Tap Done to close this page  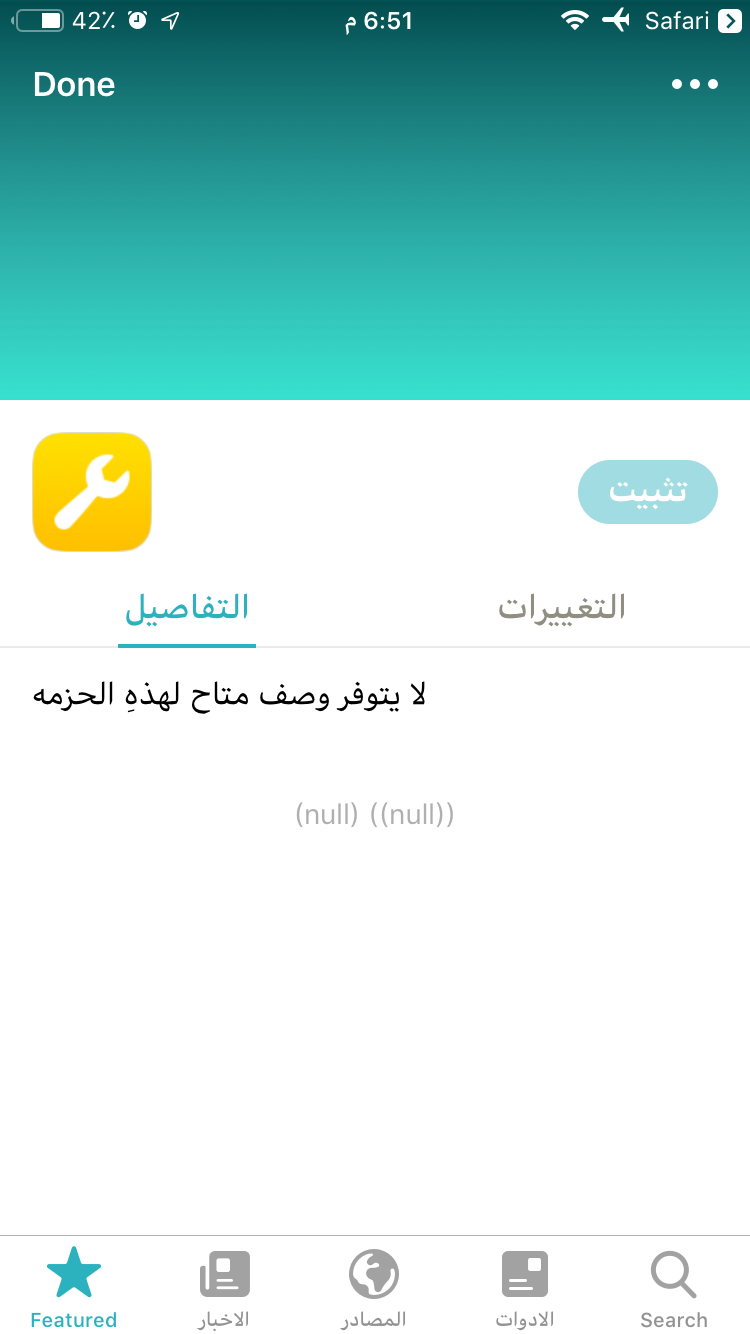(74, 84)
